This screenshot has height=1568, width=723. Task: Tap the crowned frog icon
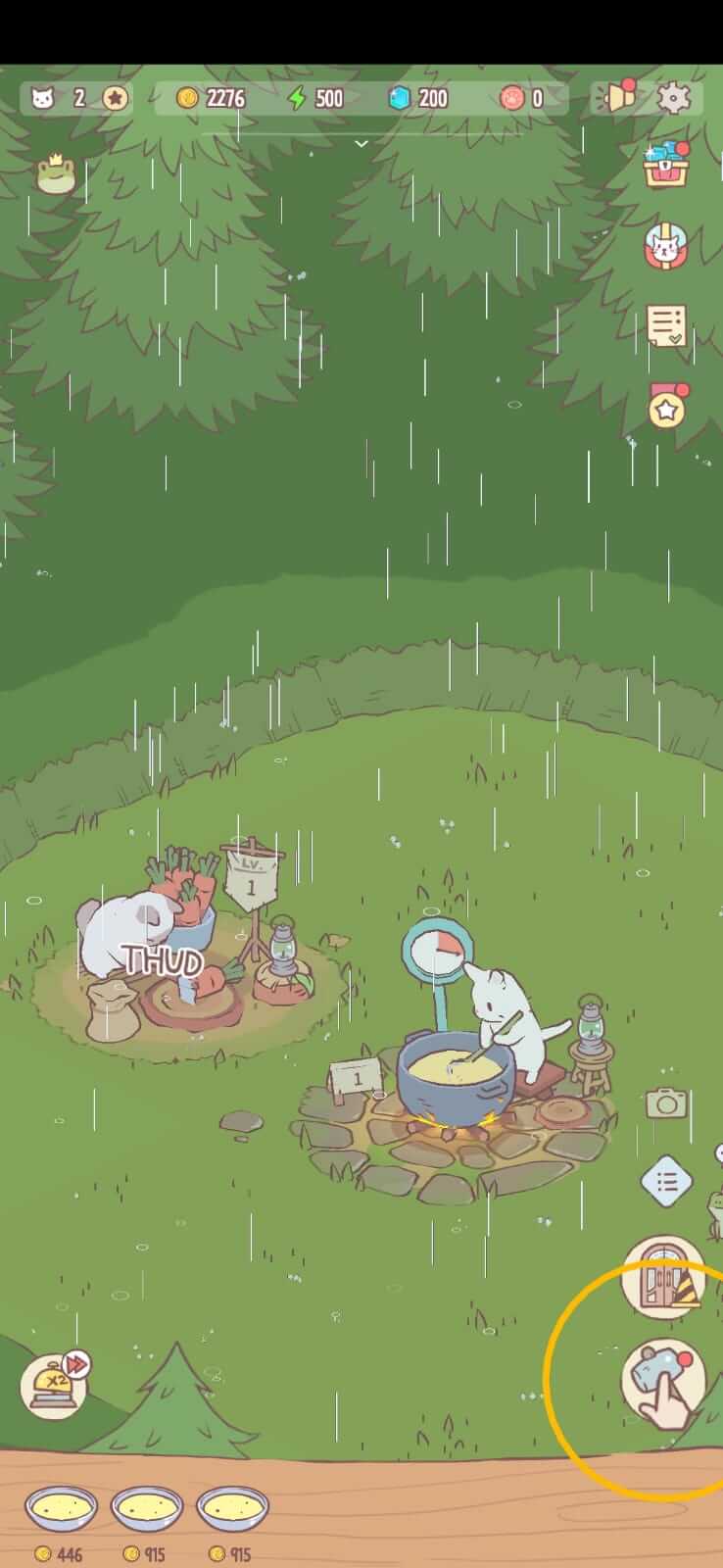point(56,173)
